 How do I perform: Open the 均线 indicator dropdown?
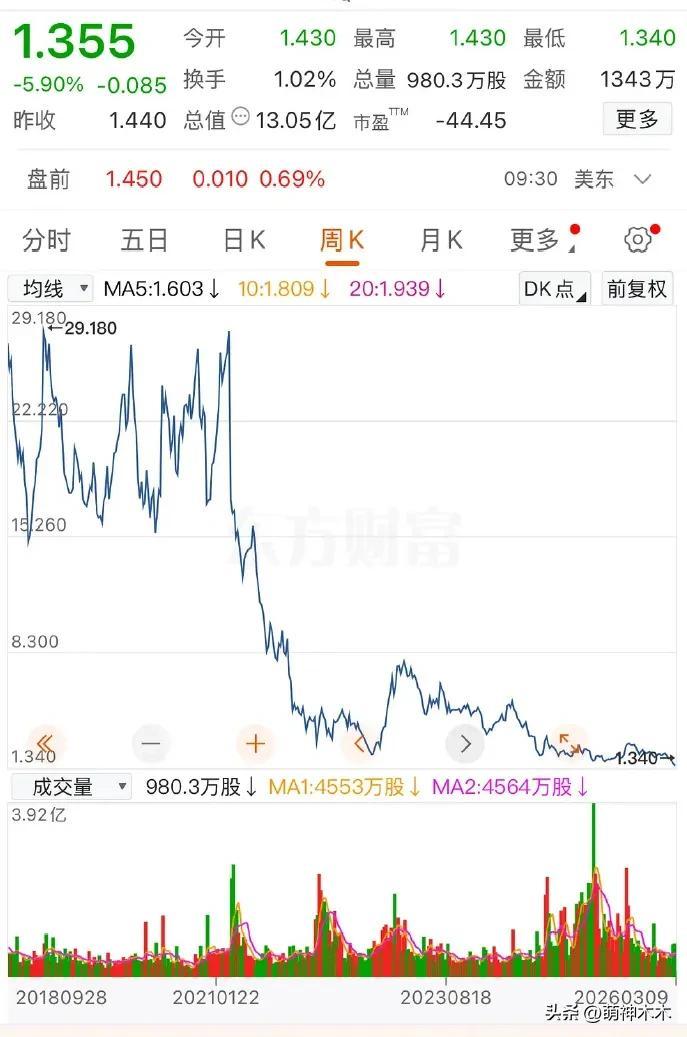51,289
